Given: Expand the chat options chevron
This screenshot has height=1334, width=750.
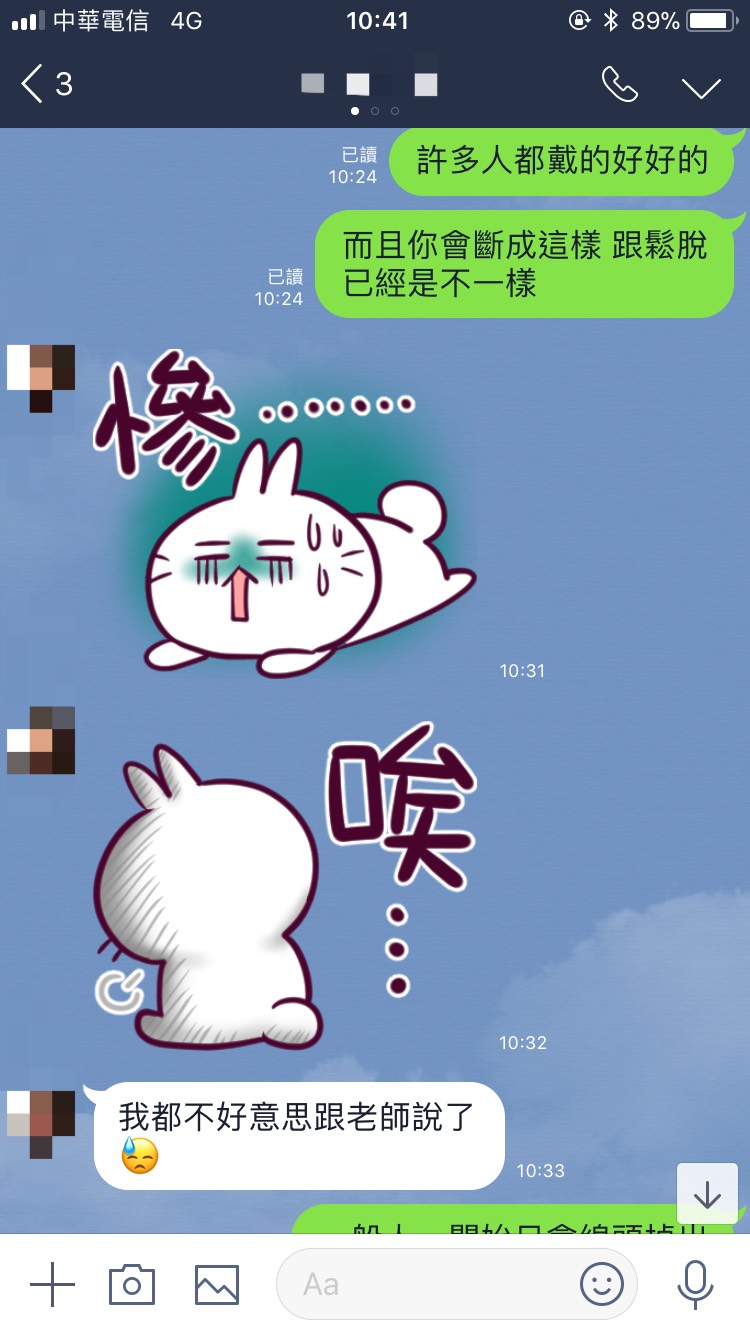Looking at the screenshot, I should pos(701,87).
